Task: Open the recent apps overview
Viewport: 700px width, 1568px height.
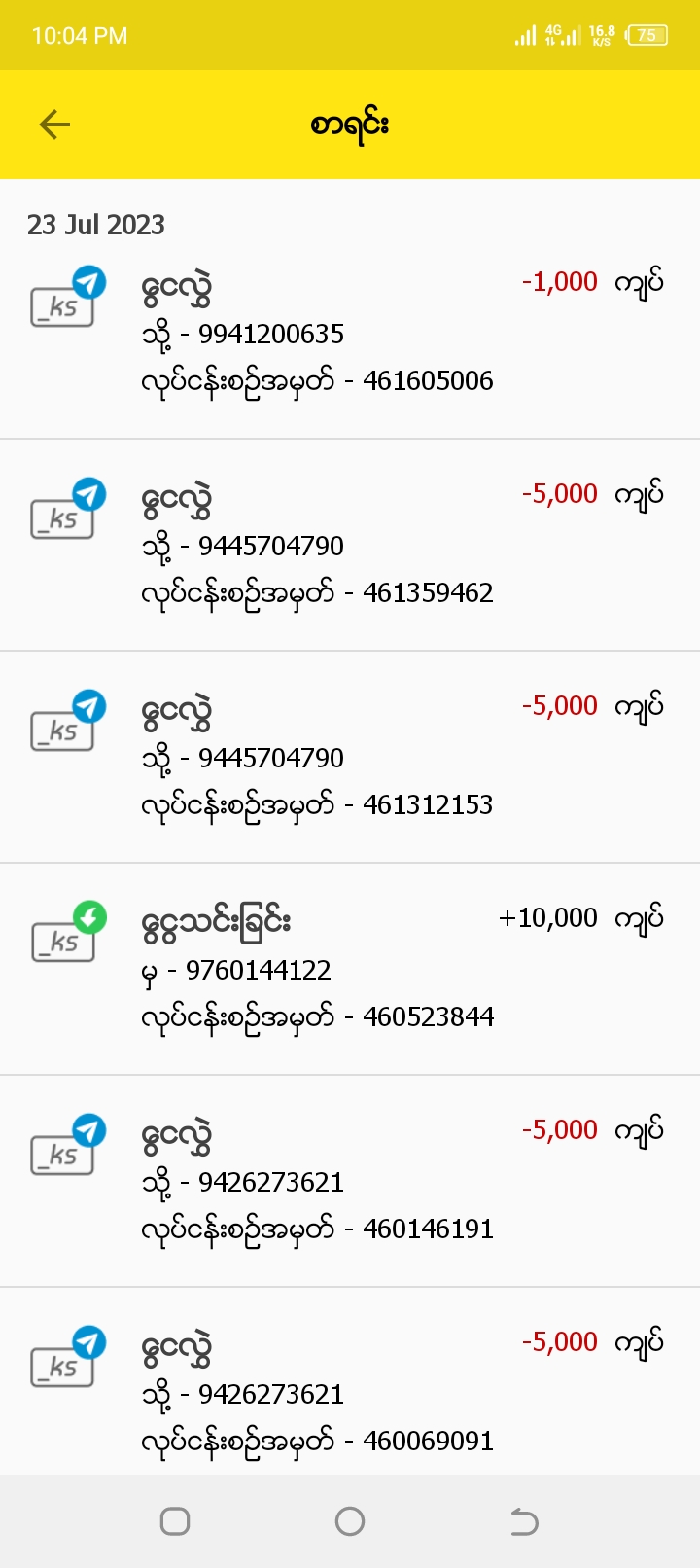Action: pyautogui.click(x=175, y=1521)
